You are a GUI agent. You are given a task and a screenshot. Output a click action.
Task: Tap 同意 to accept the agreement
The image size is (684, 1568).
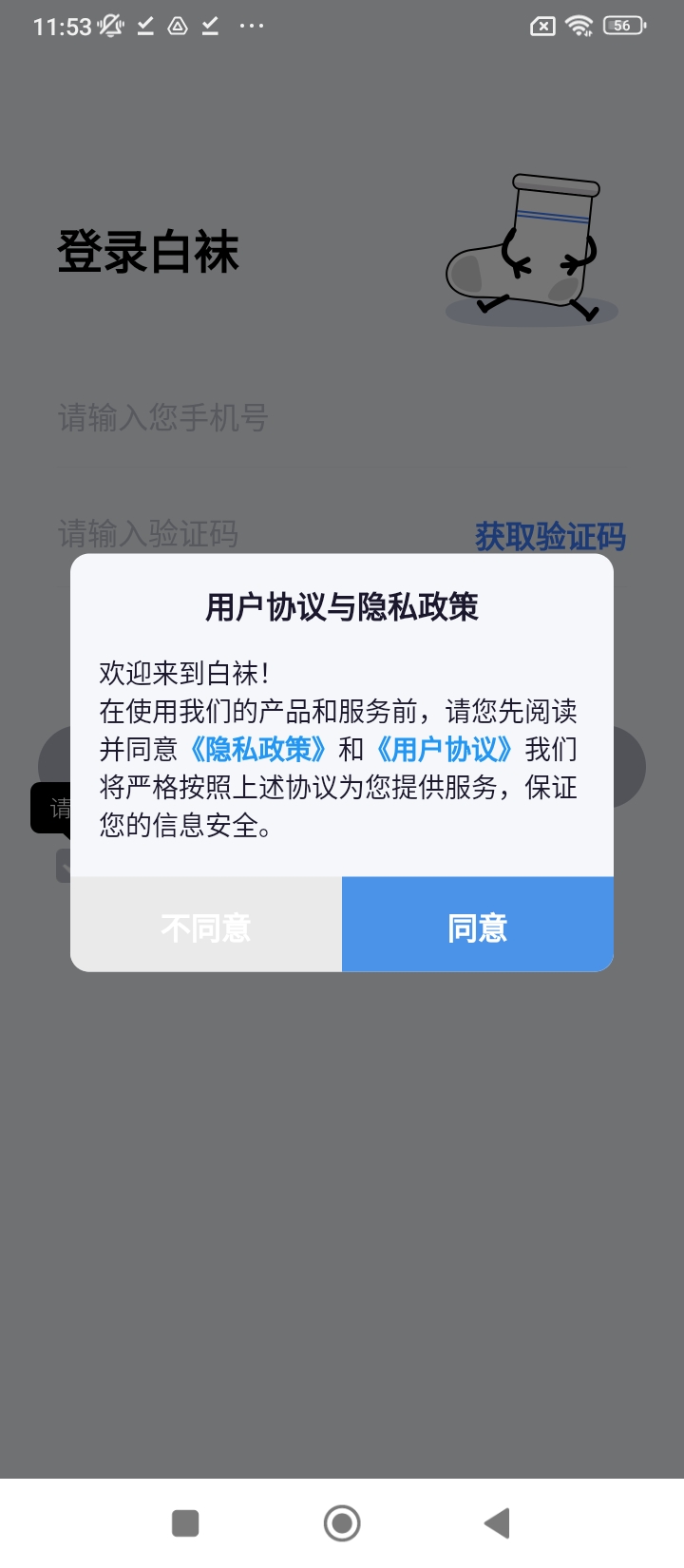click(x=477, y=925)
